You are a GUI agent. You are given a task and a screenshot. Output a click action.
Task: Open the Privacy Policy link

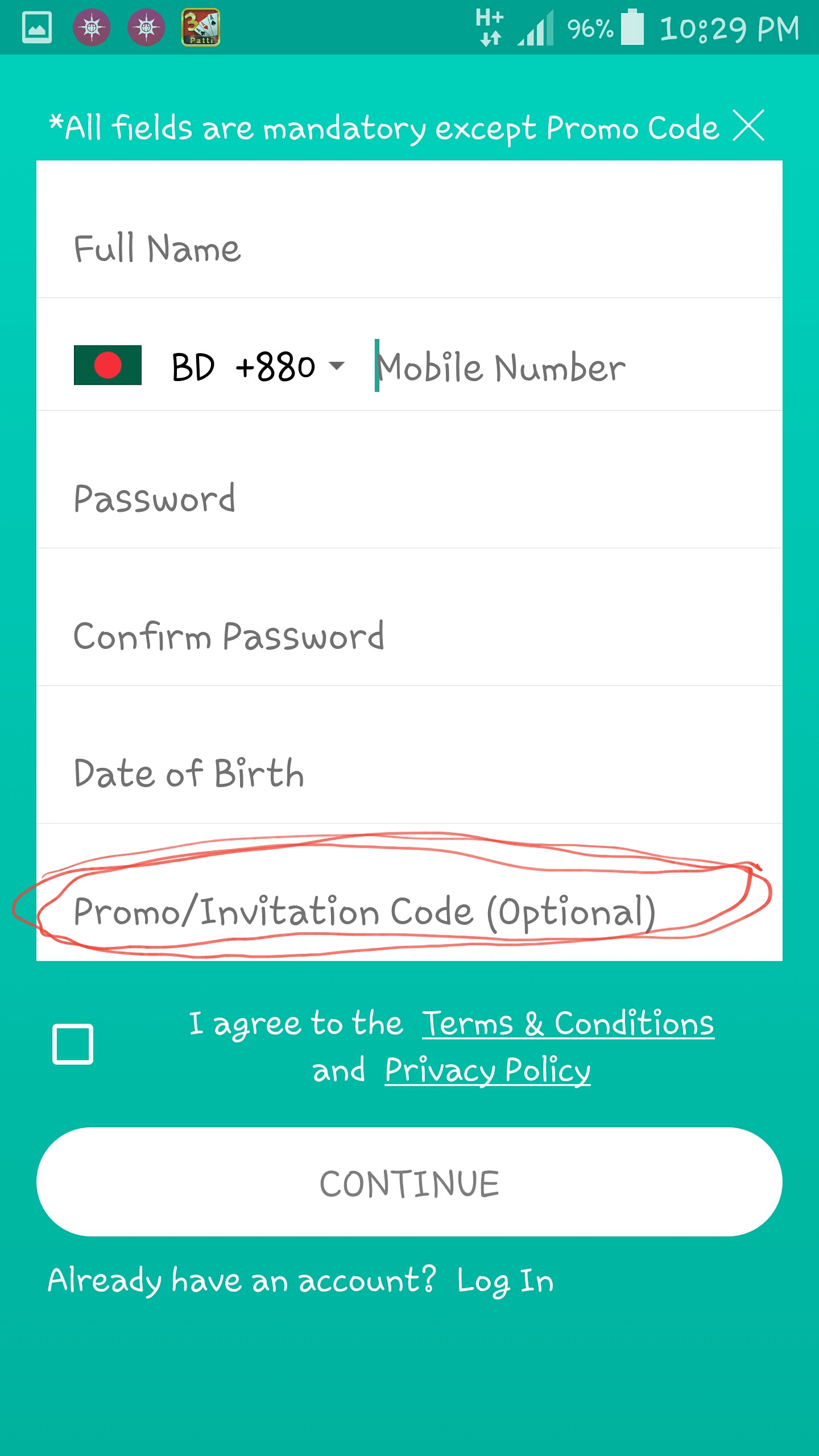[487, 1070]
